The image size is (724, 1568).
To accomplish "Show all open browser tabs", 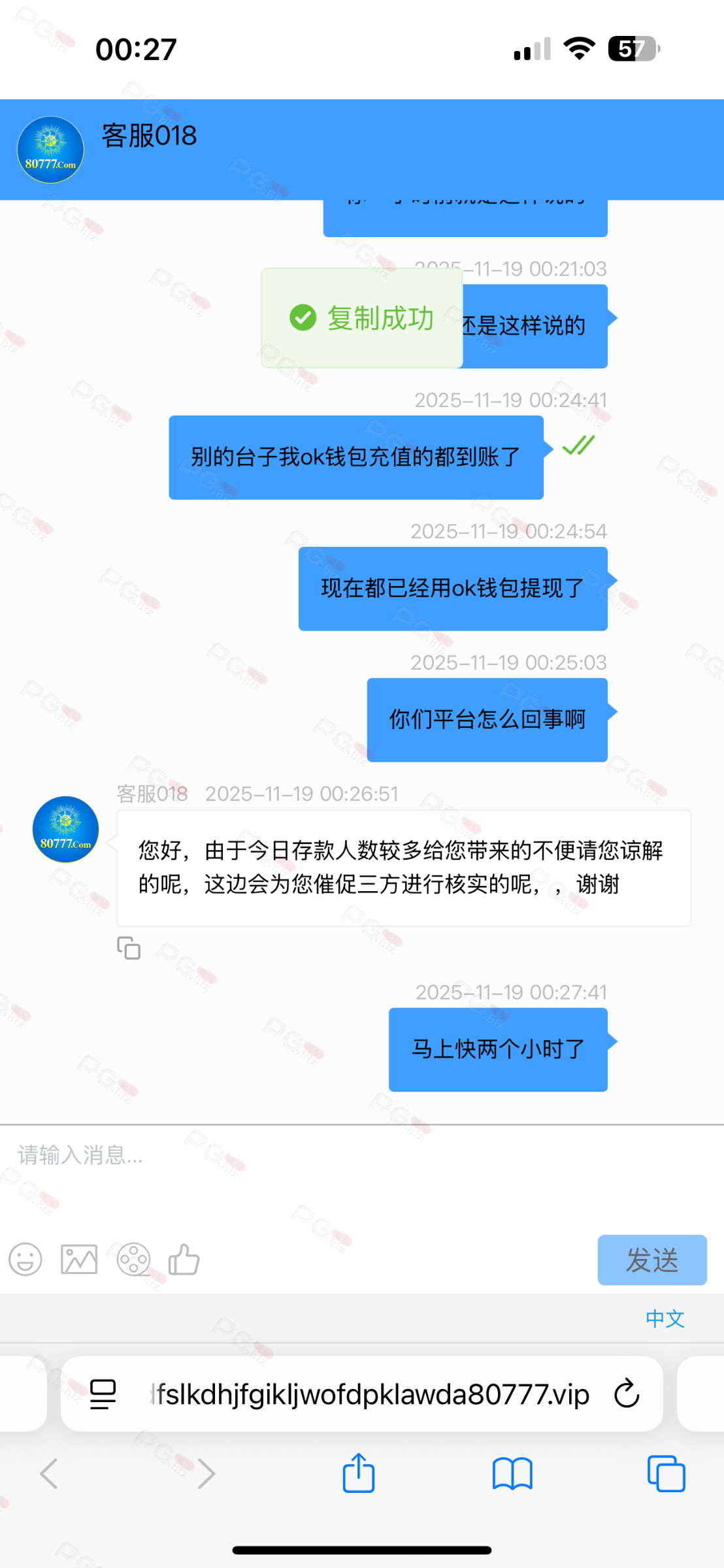I will (666, 1473).
